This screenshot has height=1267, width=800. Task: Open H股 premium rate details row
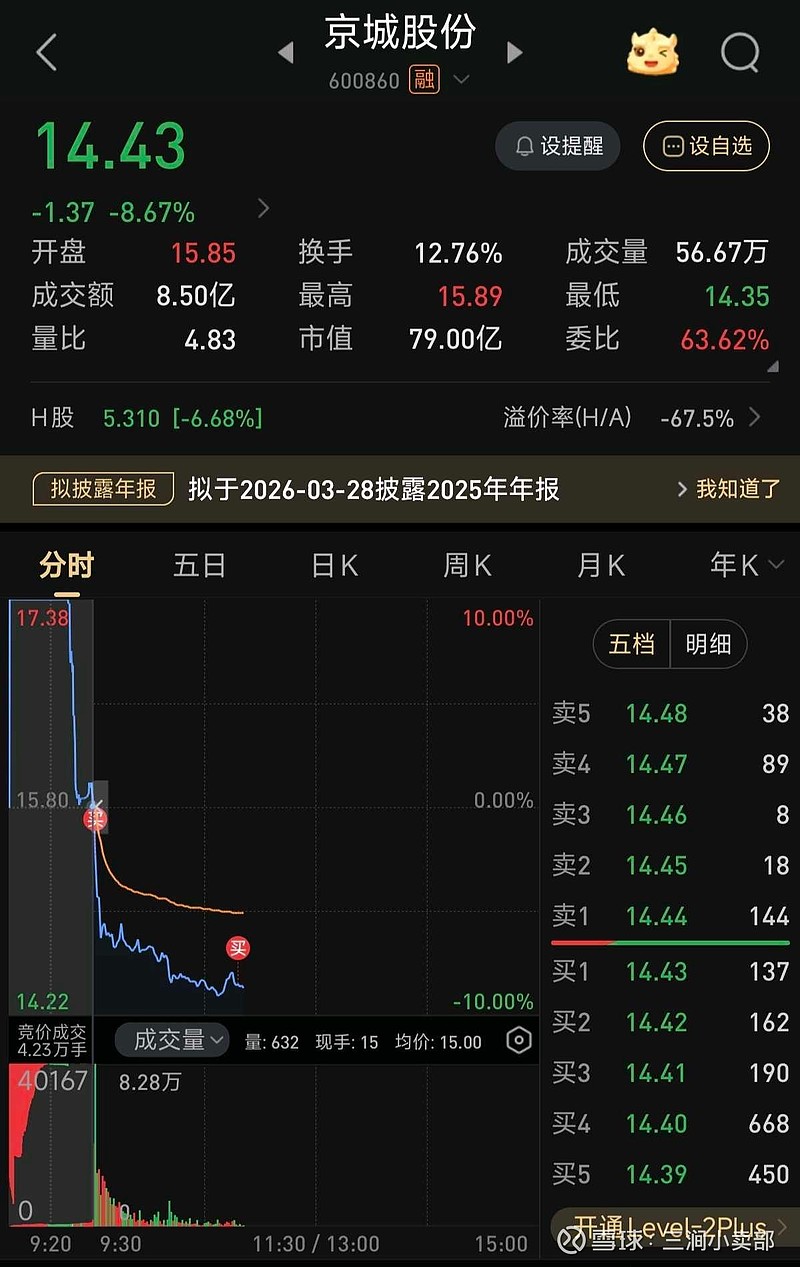400,417
